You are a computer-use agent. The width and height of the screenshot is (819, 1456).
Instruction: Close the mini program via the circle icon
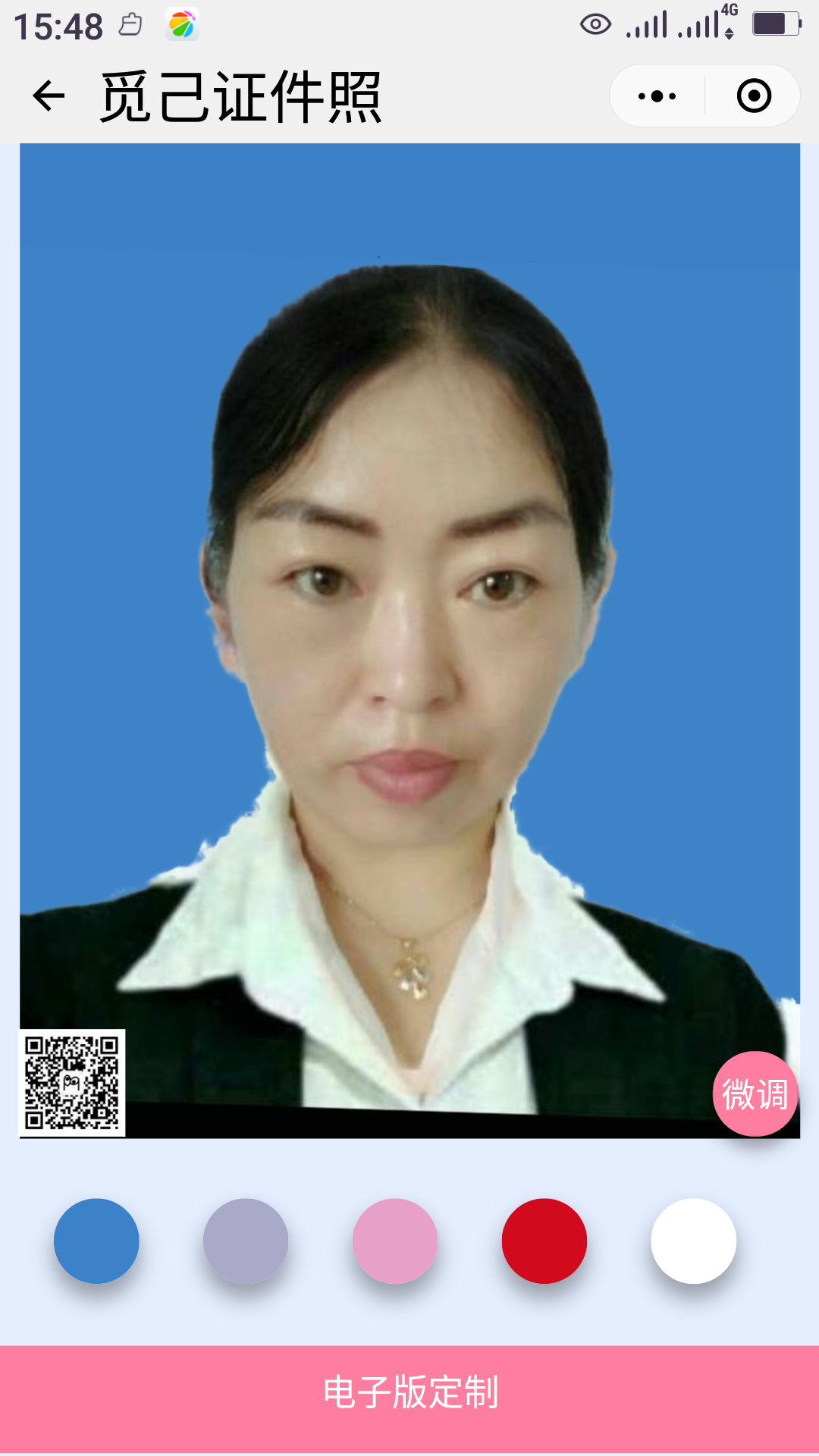tap(754, 96)
